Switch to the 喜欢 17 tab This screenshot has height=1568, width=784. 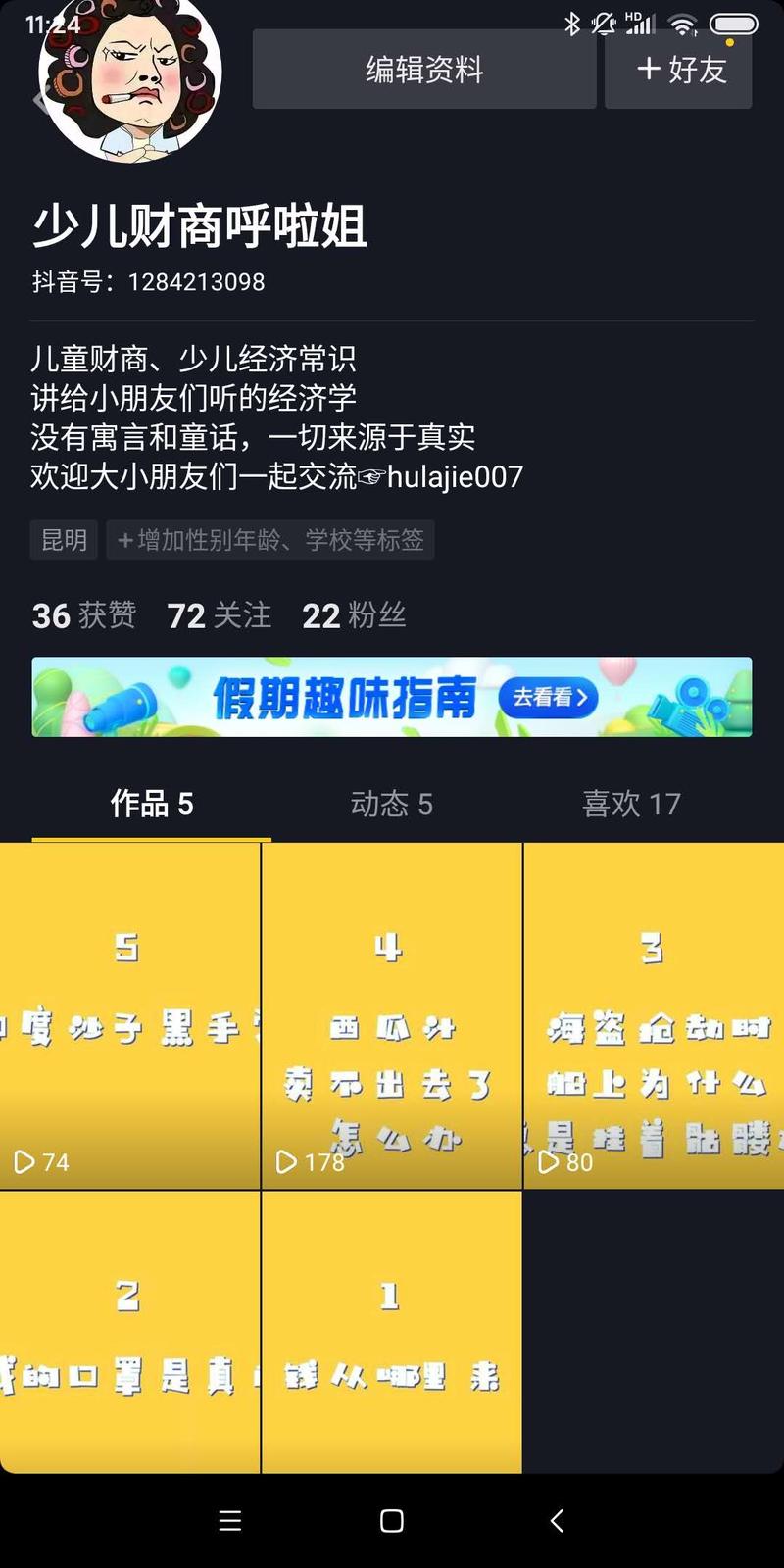click(x=630, y=804)
